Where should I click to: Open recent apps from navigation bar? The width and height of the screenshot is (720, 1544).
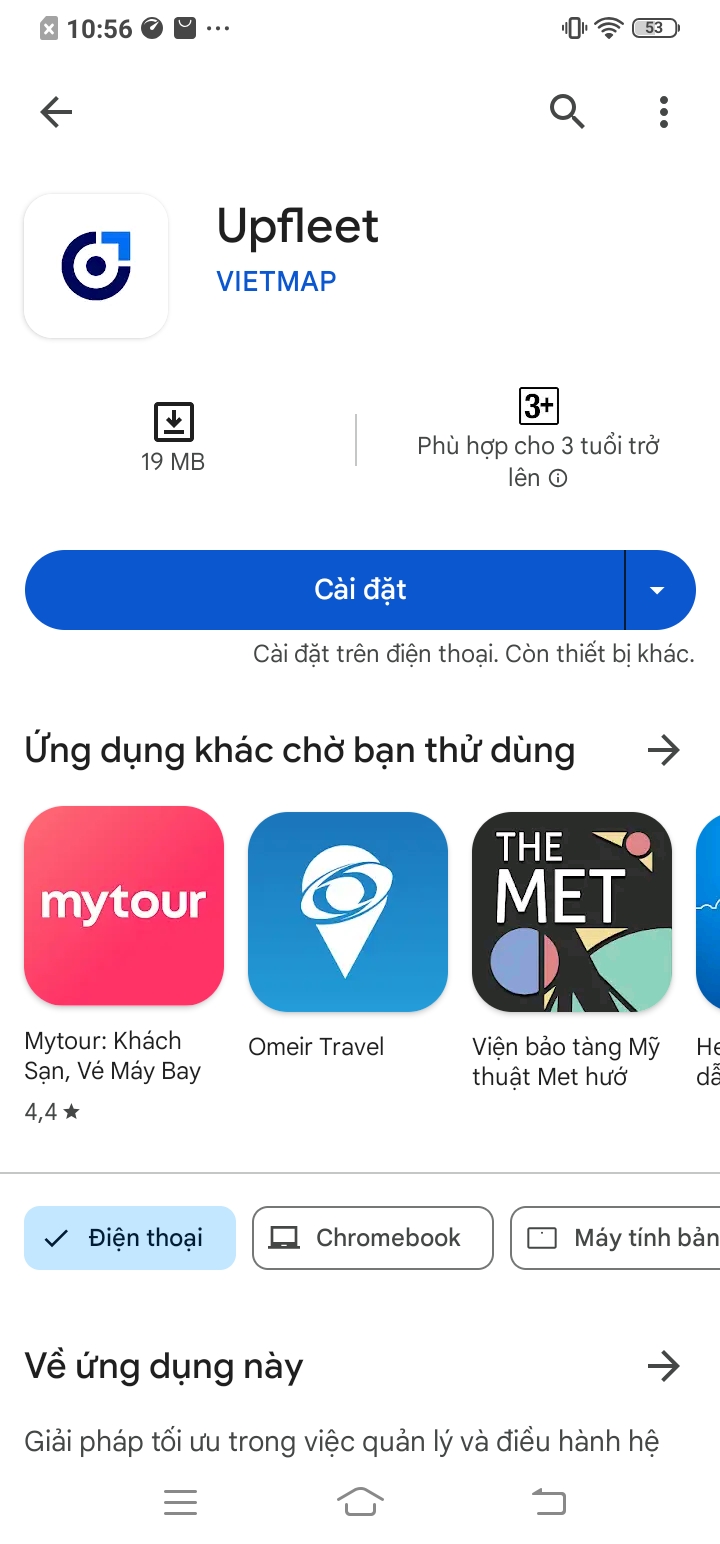coord(180,1501)
